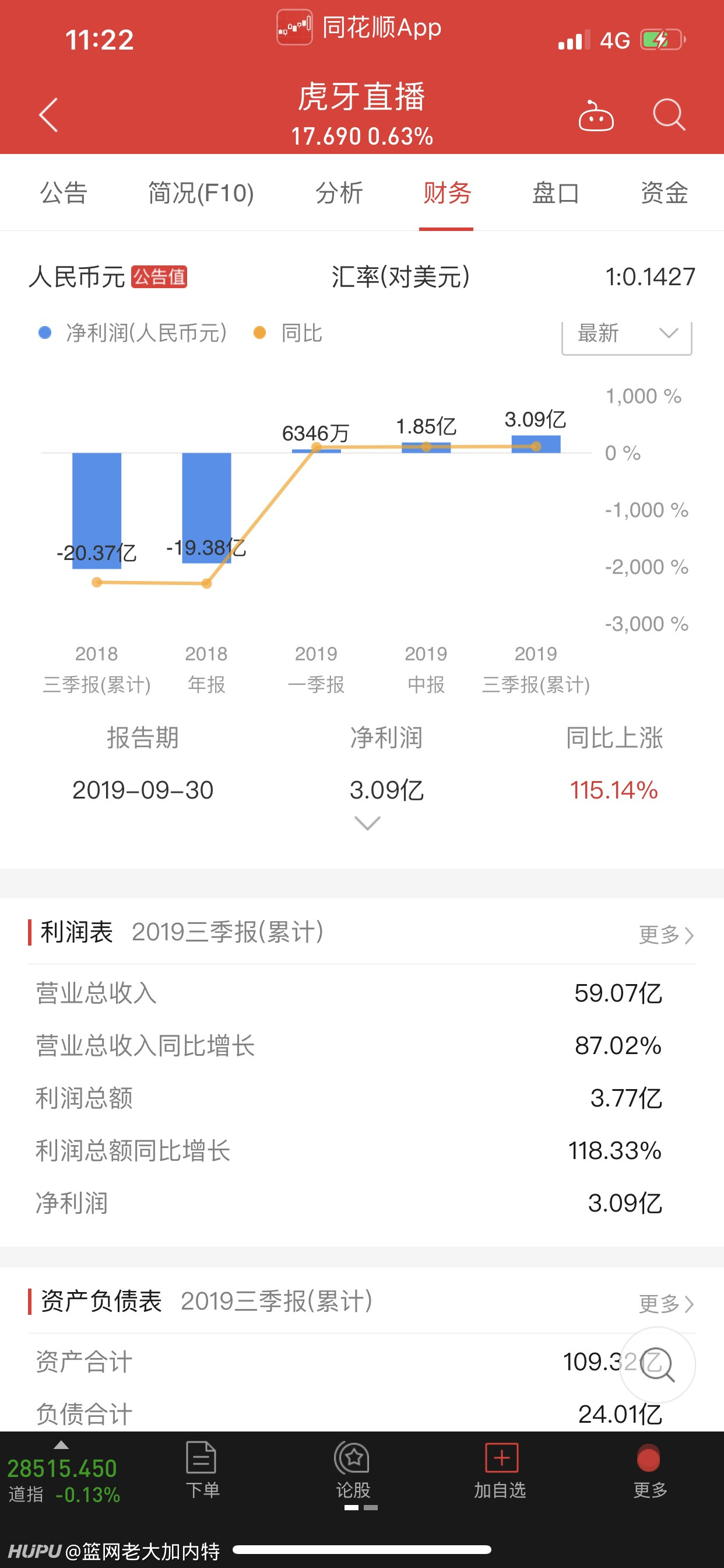Viewport: 724px width, 1568px height.
Task: Open the 最新 period dropdown
Action: (x=627, y=334)
